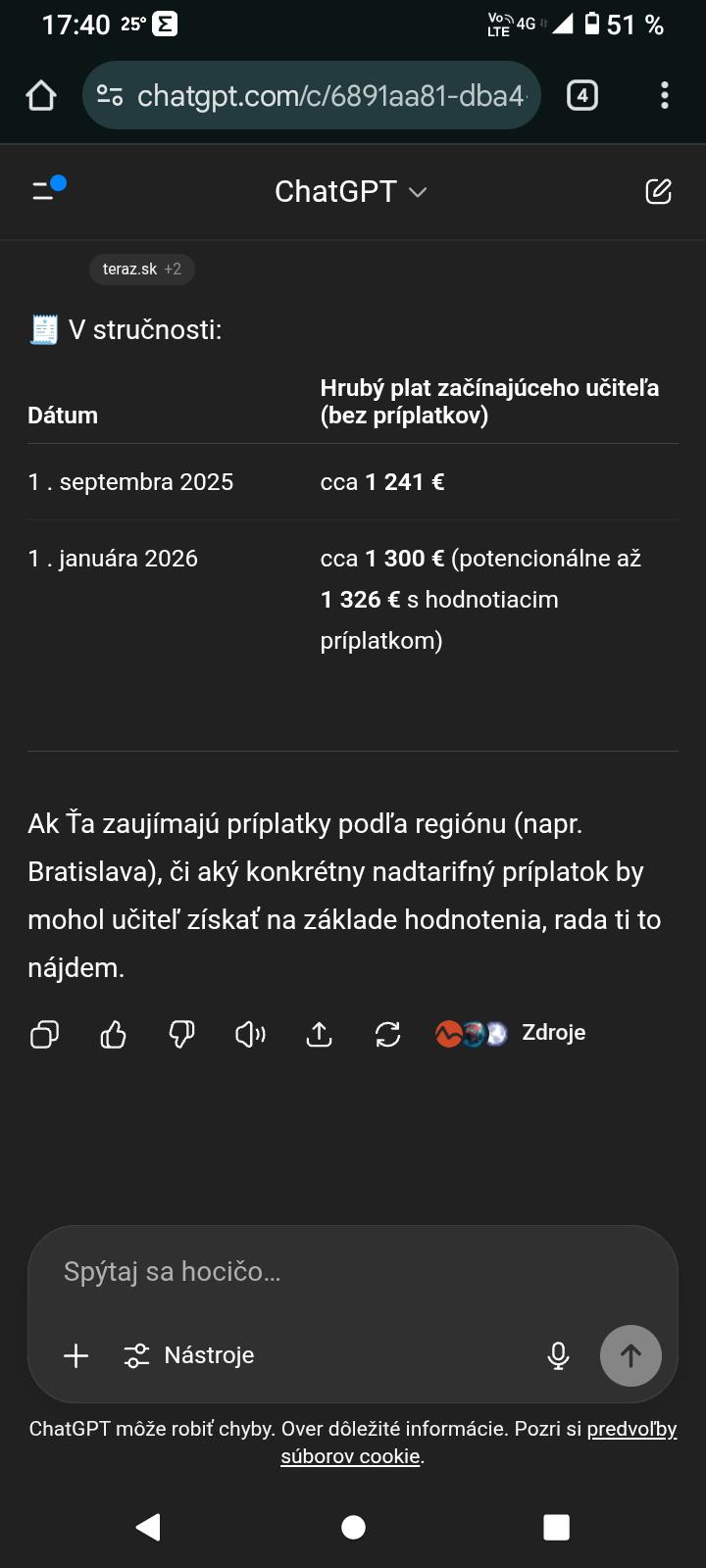
Task: Read the response aloud
Action: click(x=250, y=1034)
